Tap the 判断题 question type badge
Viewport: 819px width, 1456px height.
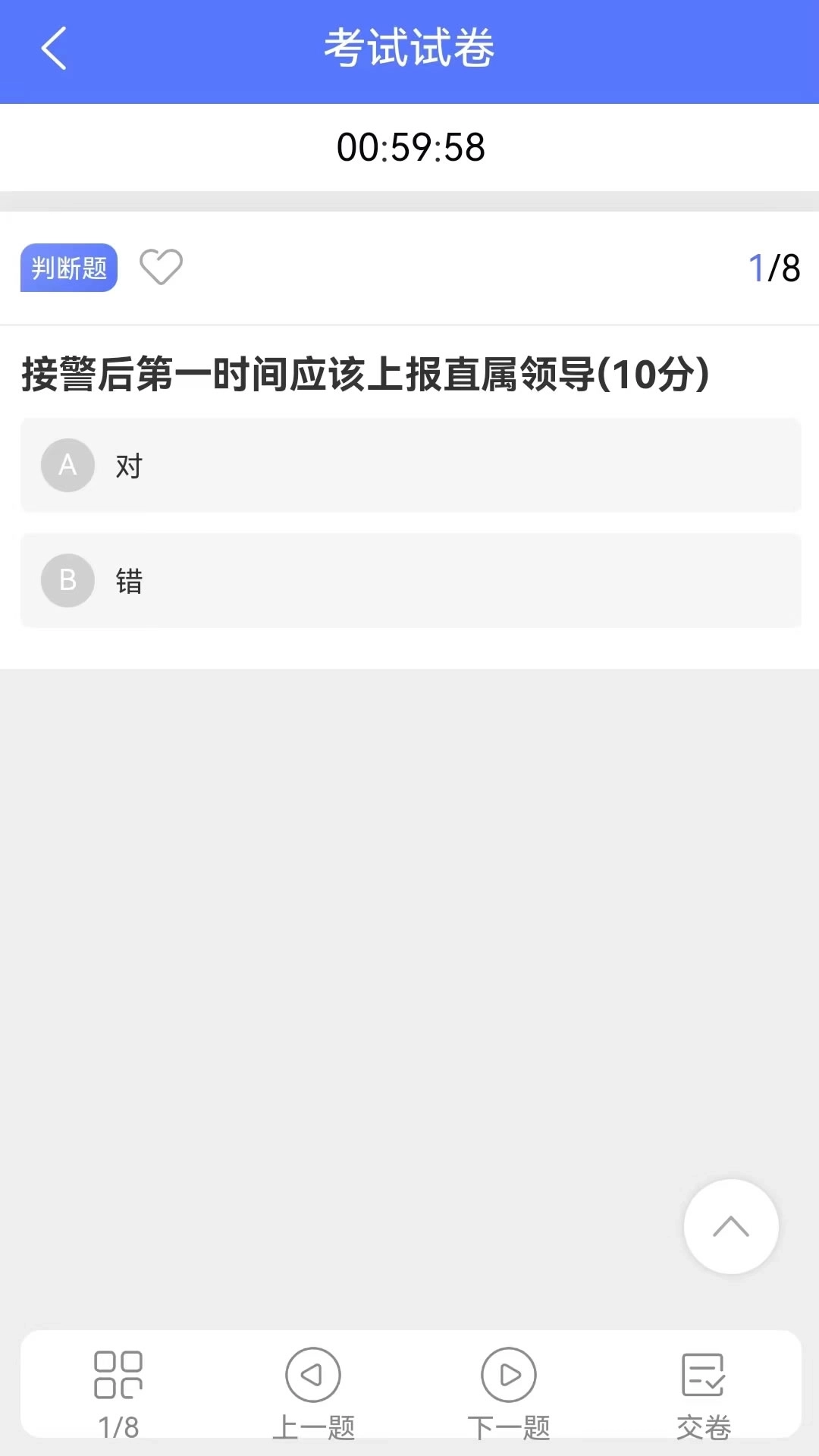pyautogui.click(x=68, y=267)
